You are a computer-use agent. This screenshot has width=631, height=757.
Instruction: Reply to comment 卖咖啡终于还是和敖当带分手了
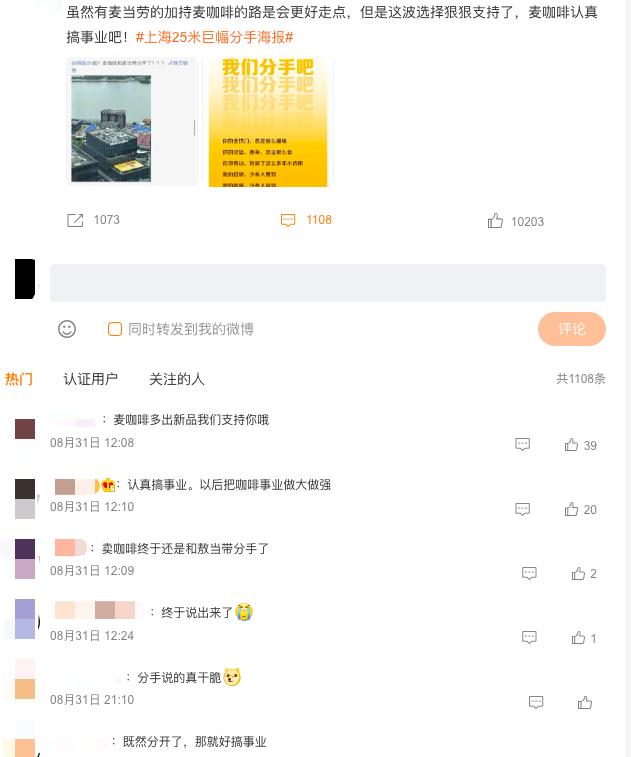point(529,574)
